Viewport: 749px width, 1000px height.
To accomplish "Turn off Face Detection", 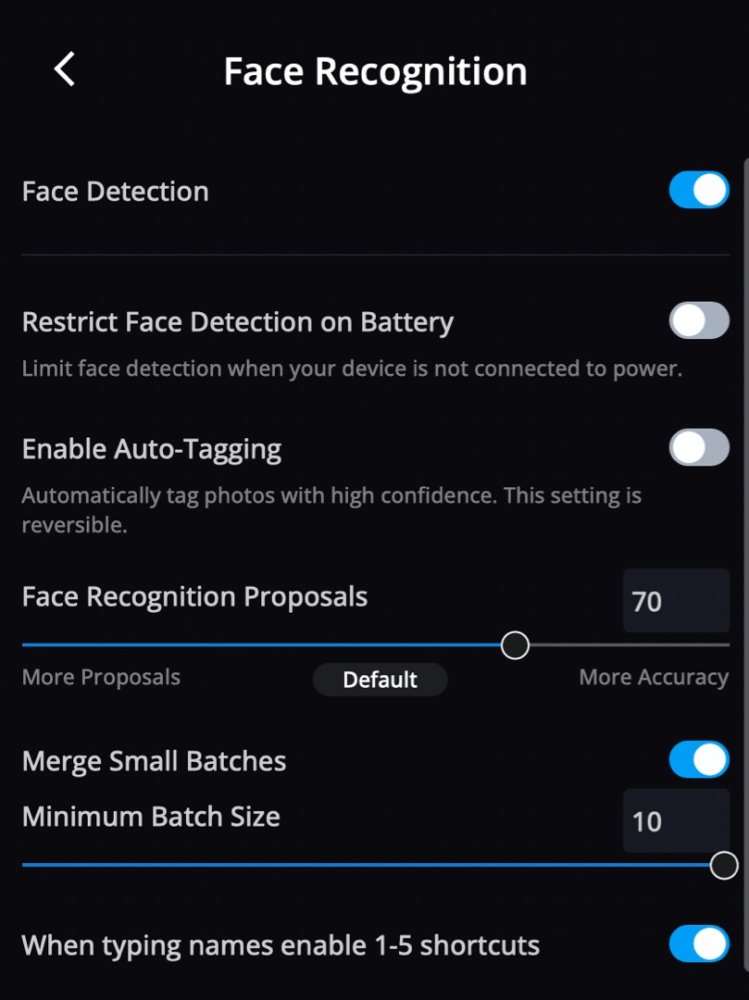I will point(698,190).
